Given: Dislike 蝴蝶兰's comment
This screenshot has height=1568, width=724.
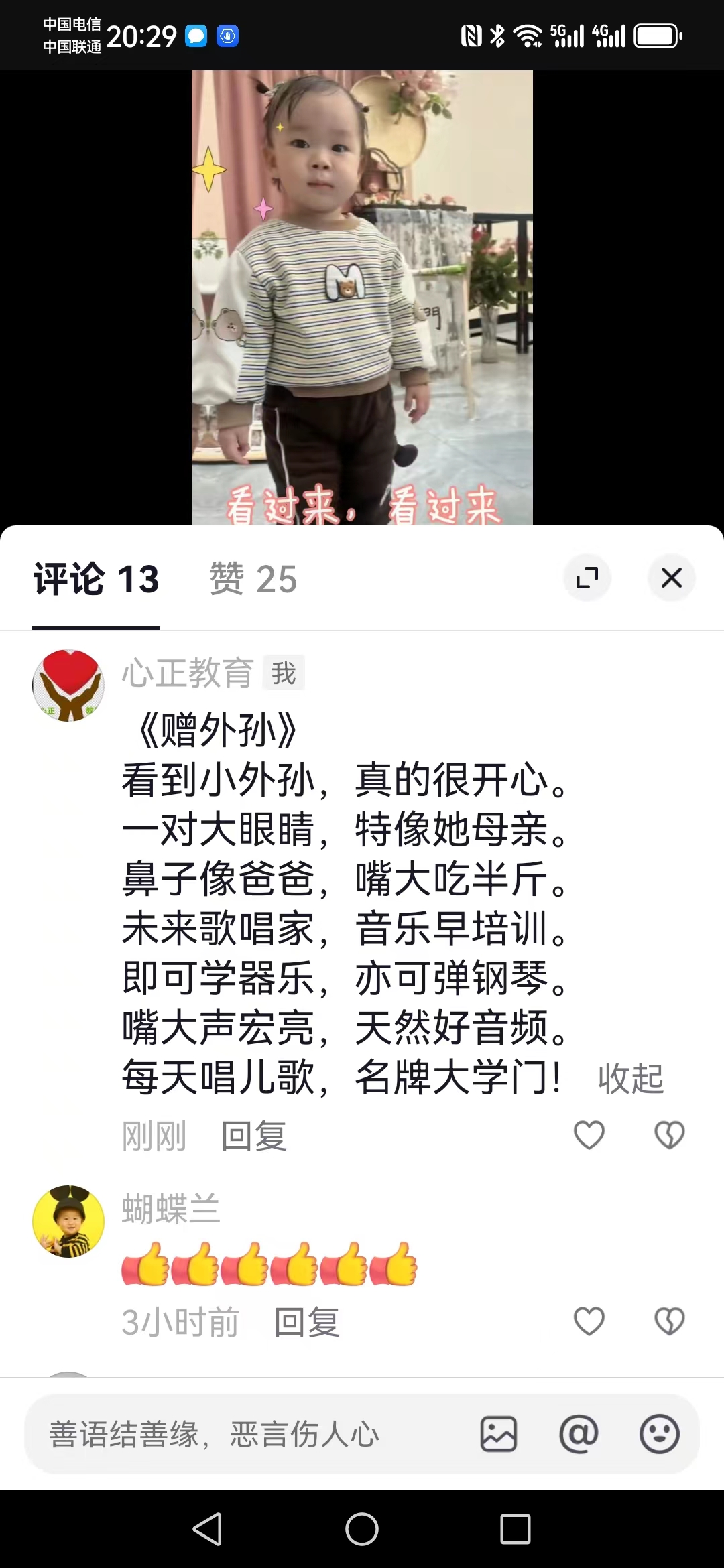Looking at the screenshot, I should point(669,1321).
